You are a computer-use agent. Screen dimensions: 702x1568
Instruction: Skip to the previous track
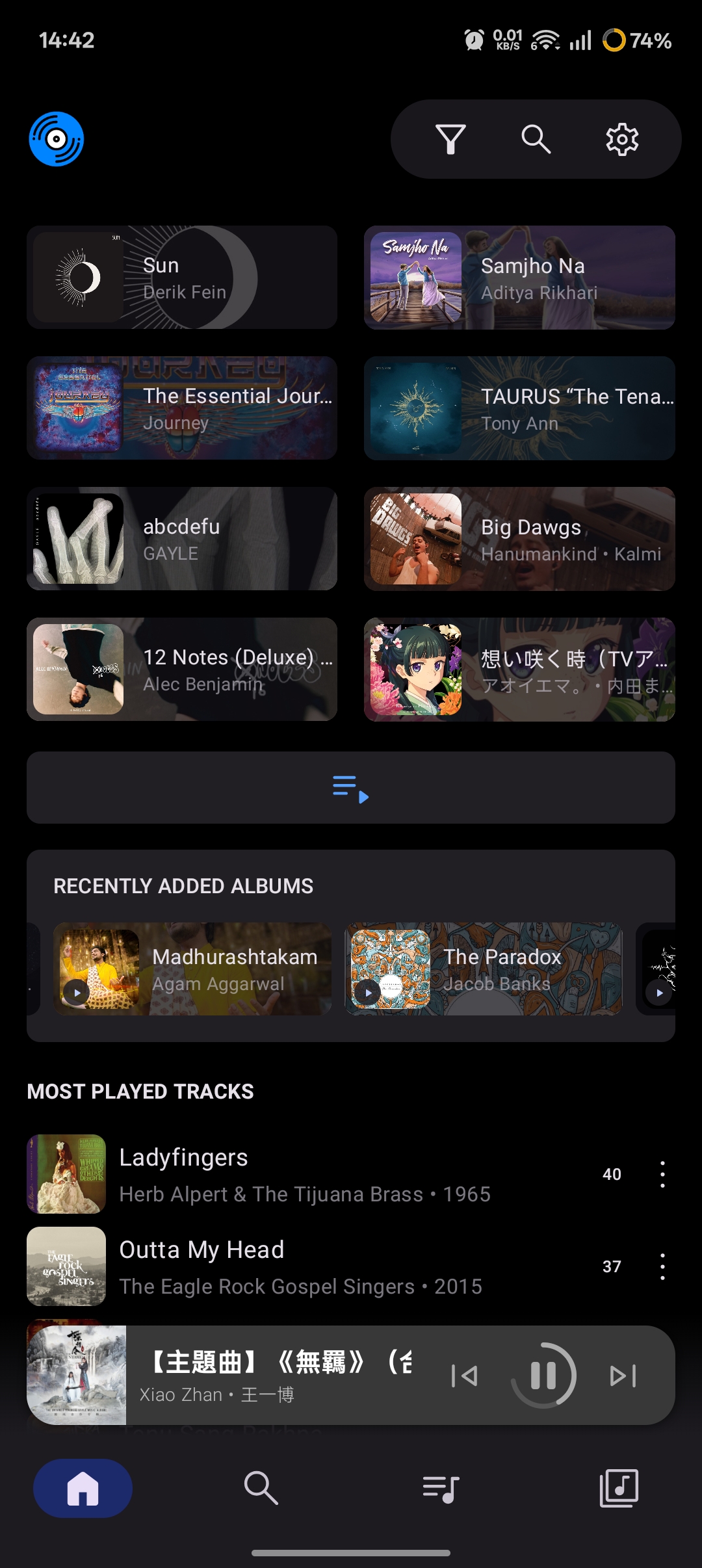[464, 1376]
